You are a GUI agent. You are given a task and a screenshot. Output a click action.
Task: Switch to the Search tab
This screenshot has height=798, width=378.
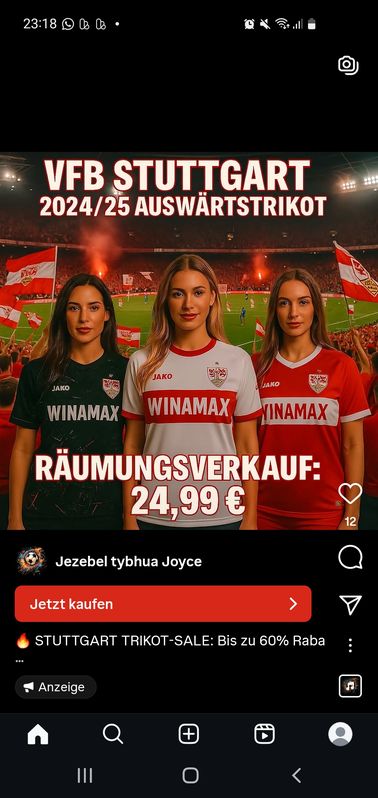113,734
